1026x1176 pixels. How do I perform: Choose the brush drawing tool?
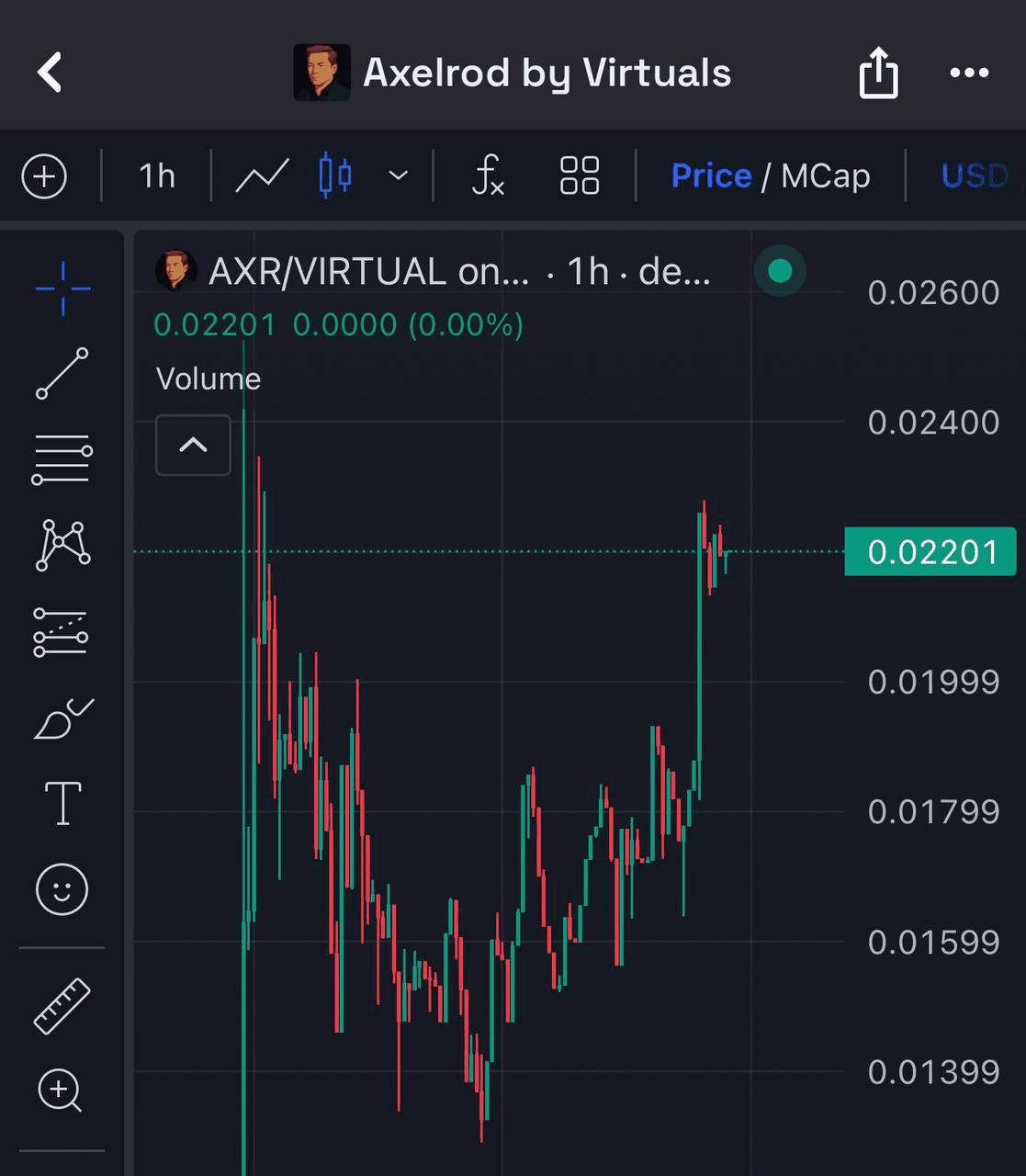pos(62,719)
